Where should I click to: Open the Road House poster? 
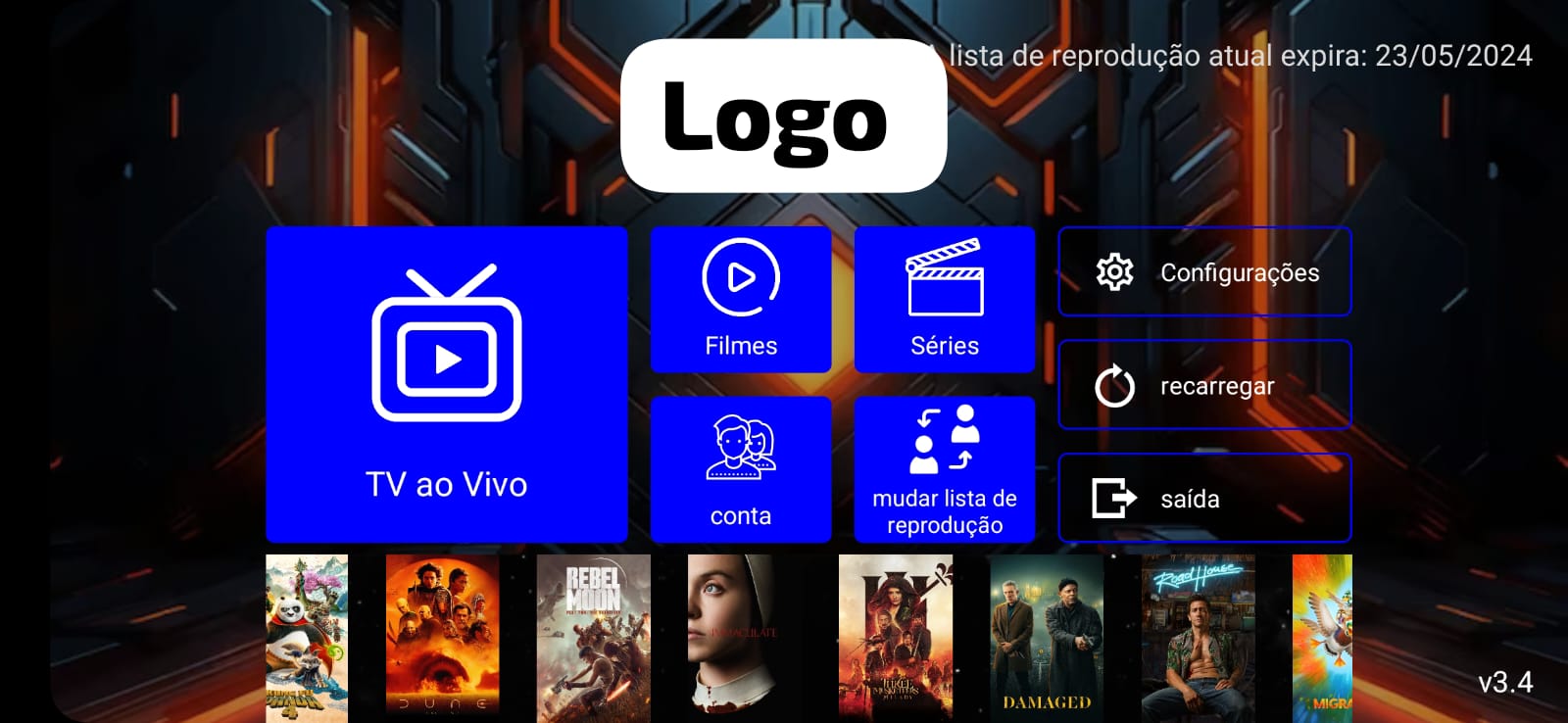1198,638
